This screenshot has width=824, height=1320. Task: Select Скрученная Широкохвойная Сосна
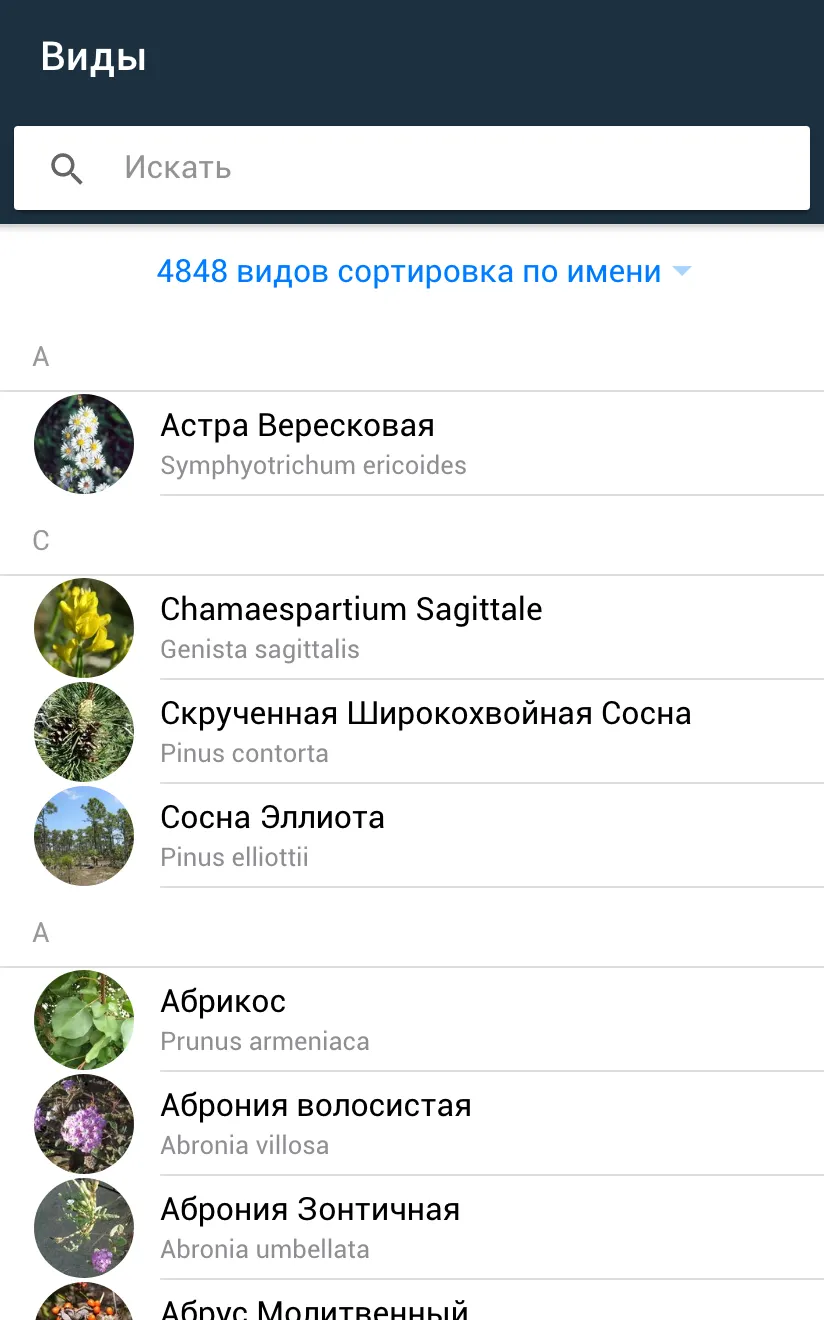(x=412, y=732)
